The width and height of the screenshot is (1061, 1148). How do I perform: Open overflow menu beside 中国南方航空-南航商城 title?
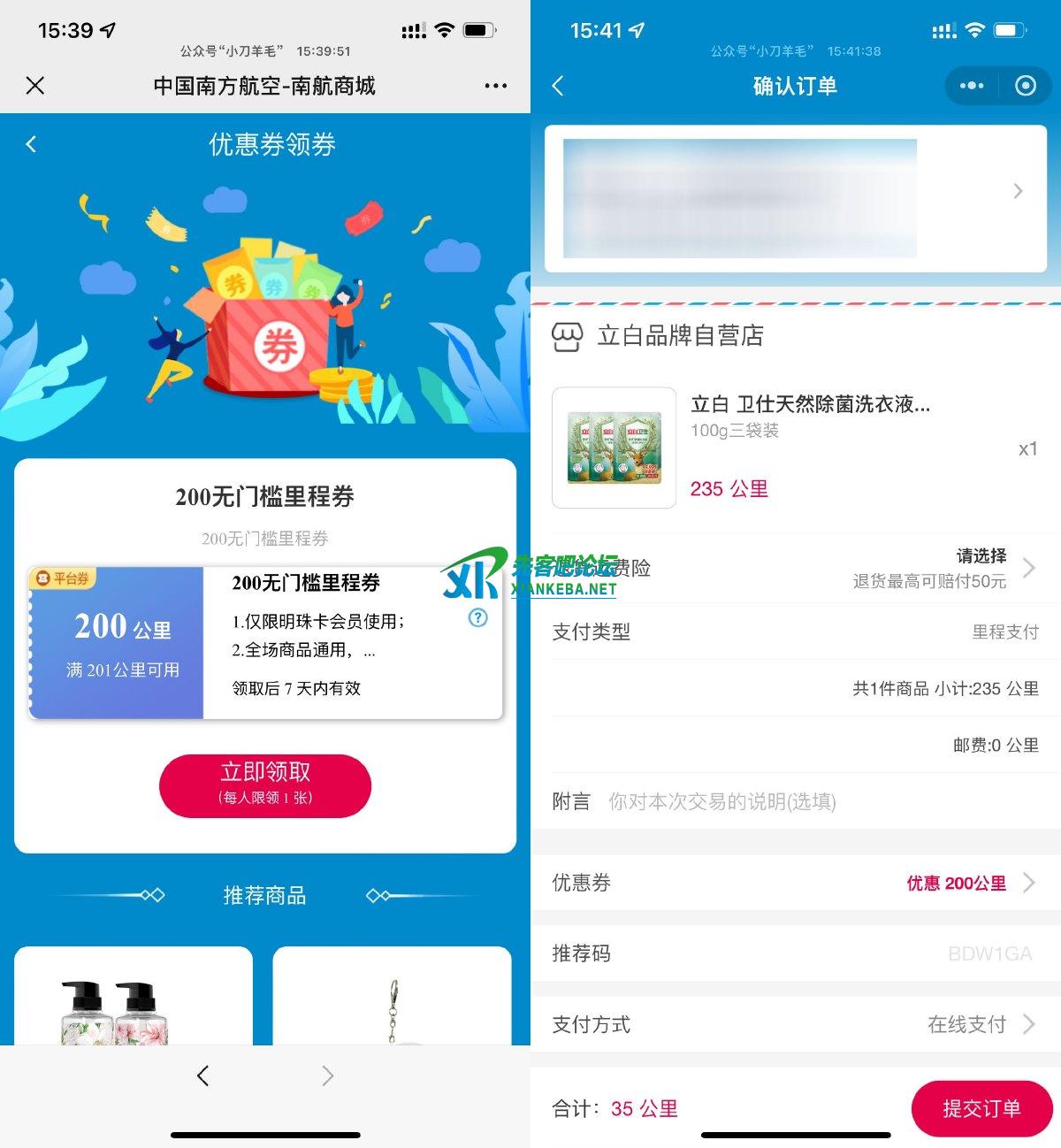(495, 86)
